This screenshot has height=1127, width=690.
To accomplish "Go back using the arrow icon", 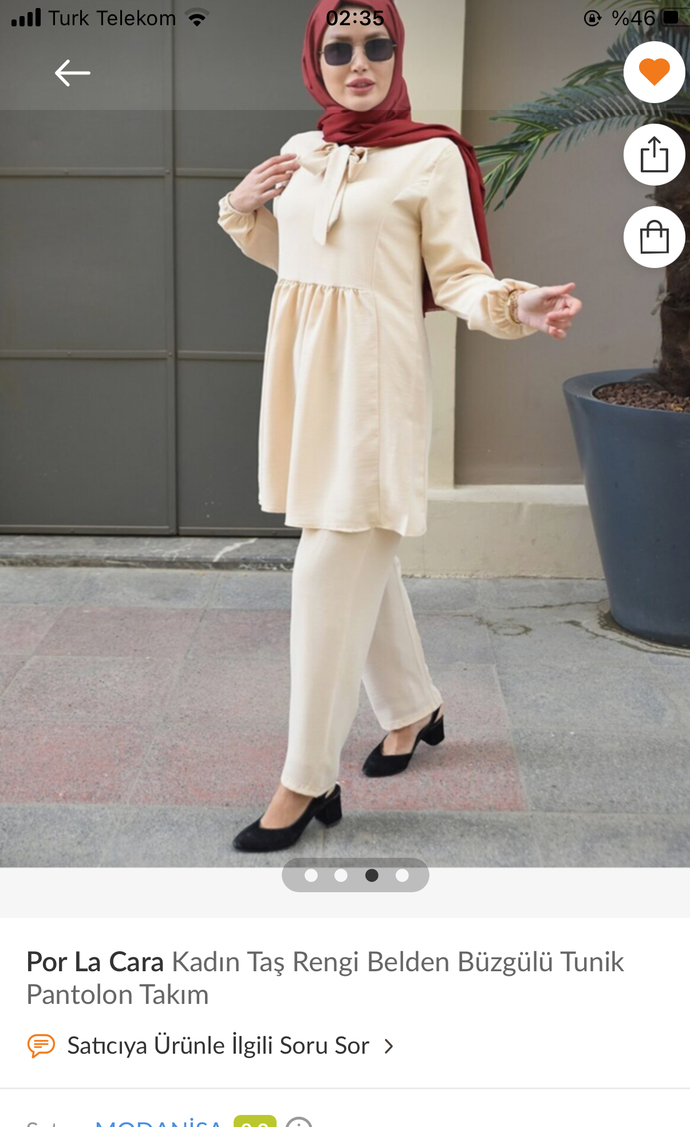I will [73, 73].
